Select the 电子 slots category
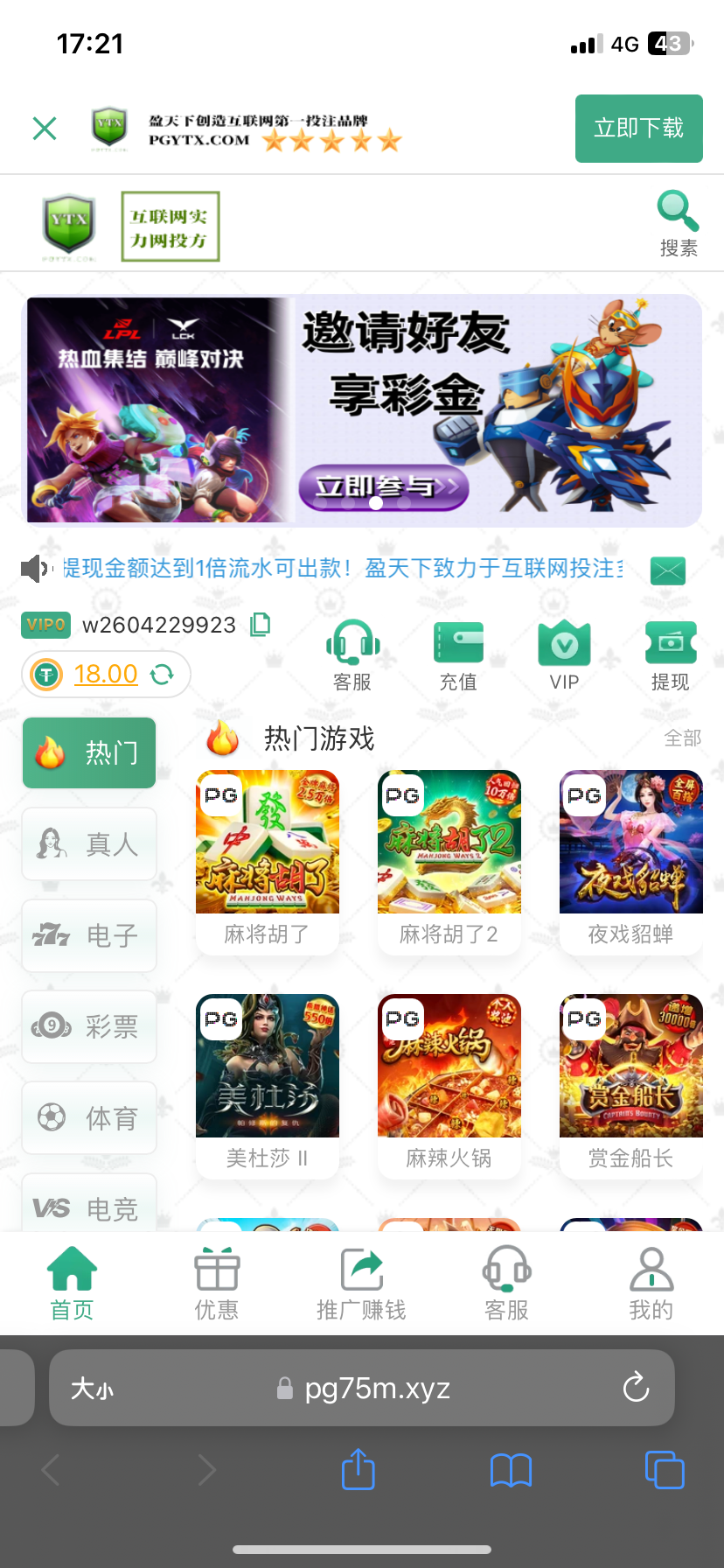 tap(89, 935)
